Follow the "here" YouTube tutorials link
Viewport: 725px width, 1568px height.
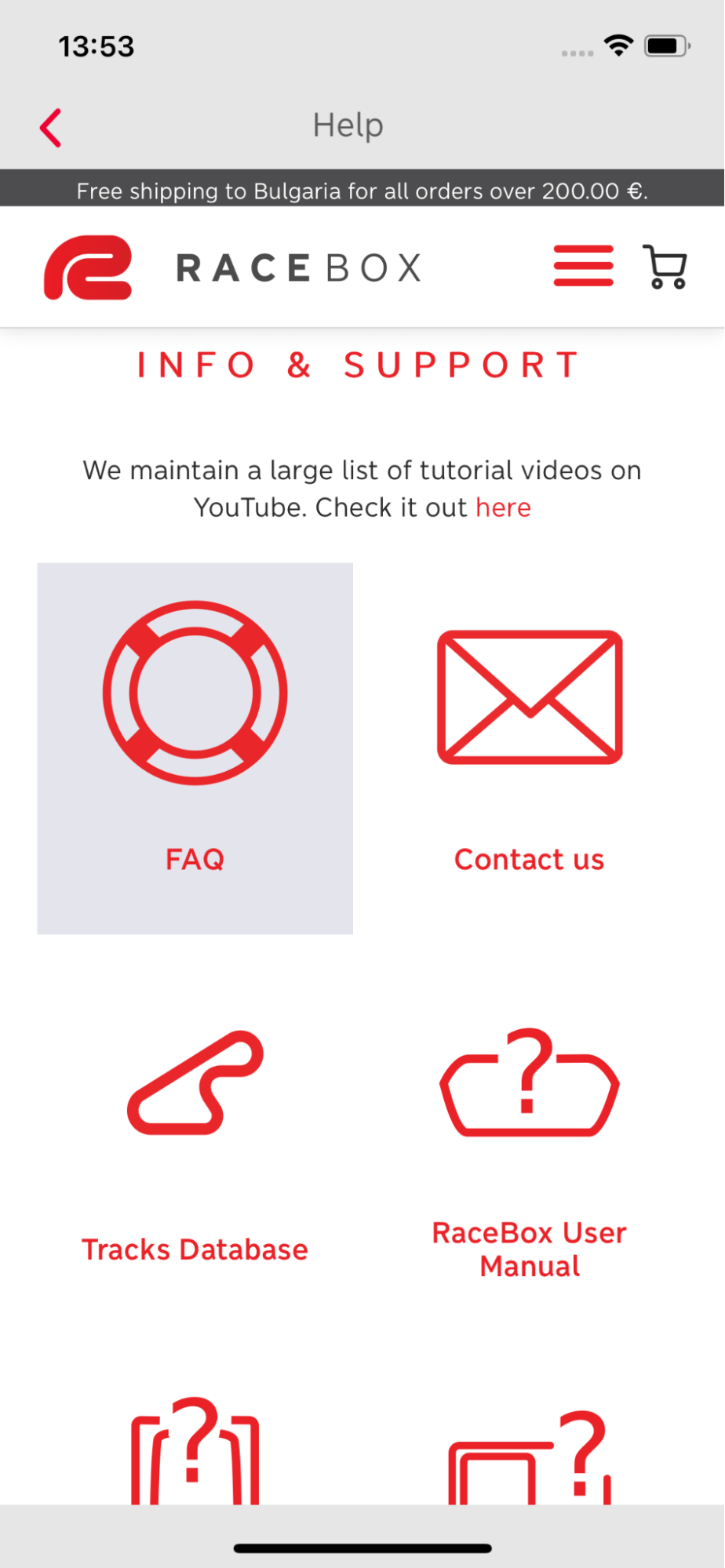point(503,508)
